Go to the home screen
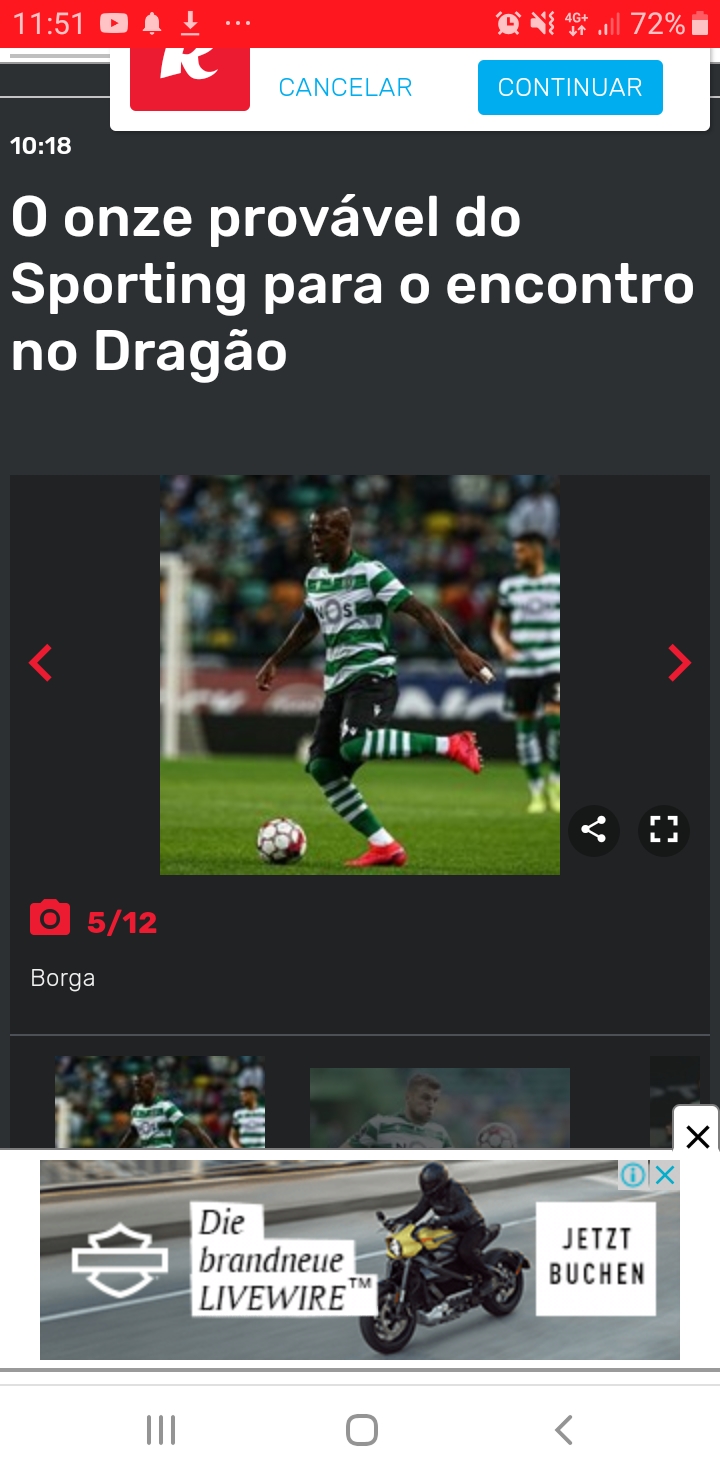Screen dimensions: 720x1480 [x=361, y=1430]
